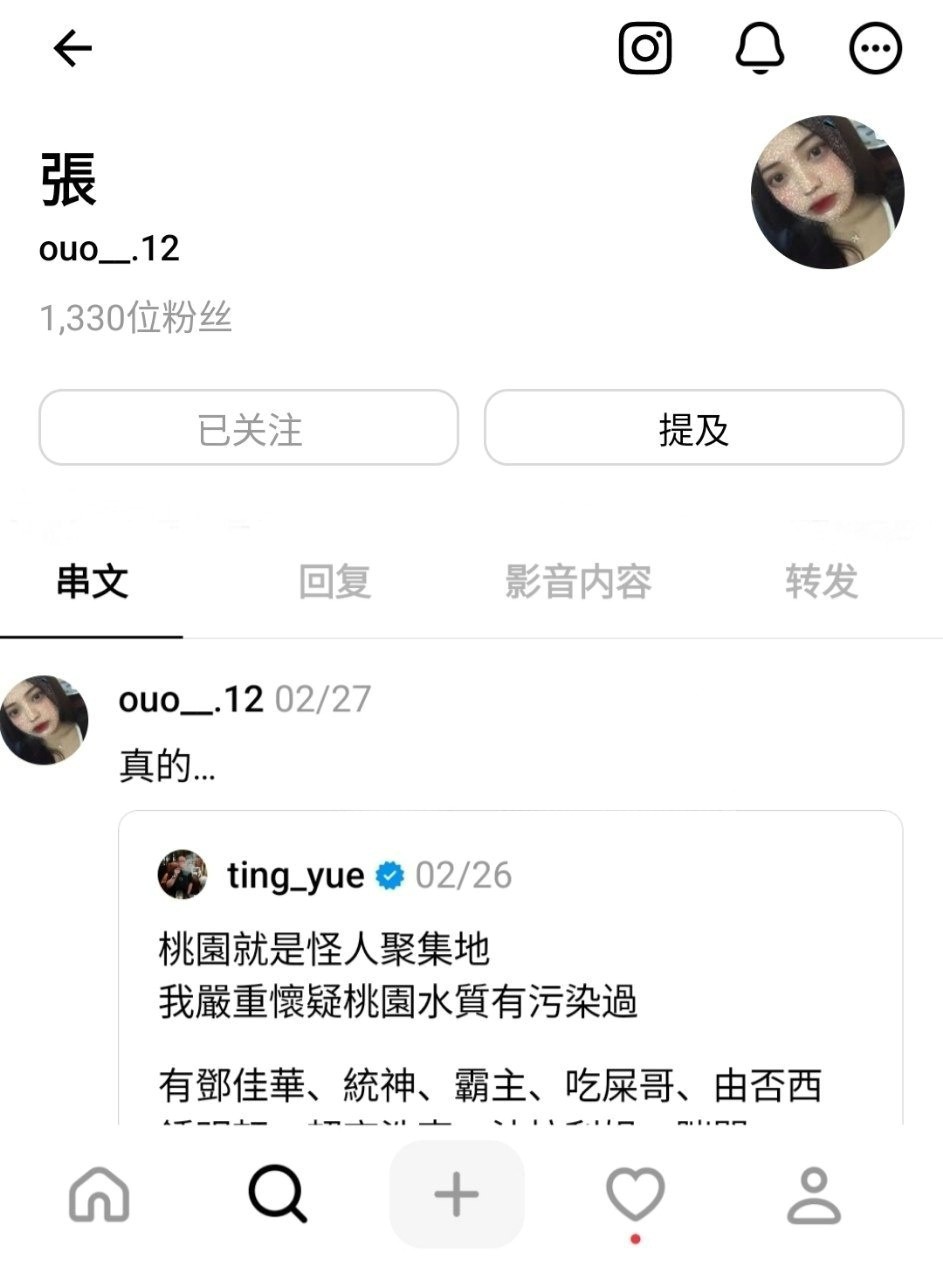This screenshot has height=1280, width=943.
Task: Go back using the arrow icon
Action: 72,48
